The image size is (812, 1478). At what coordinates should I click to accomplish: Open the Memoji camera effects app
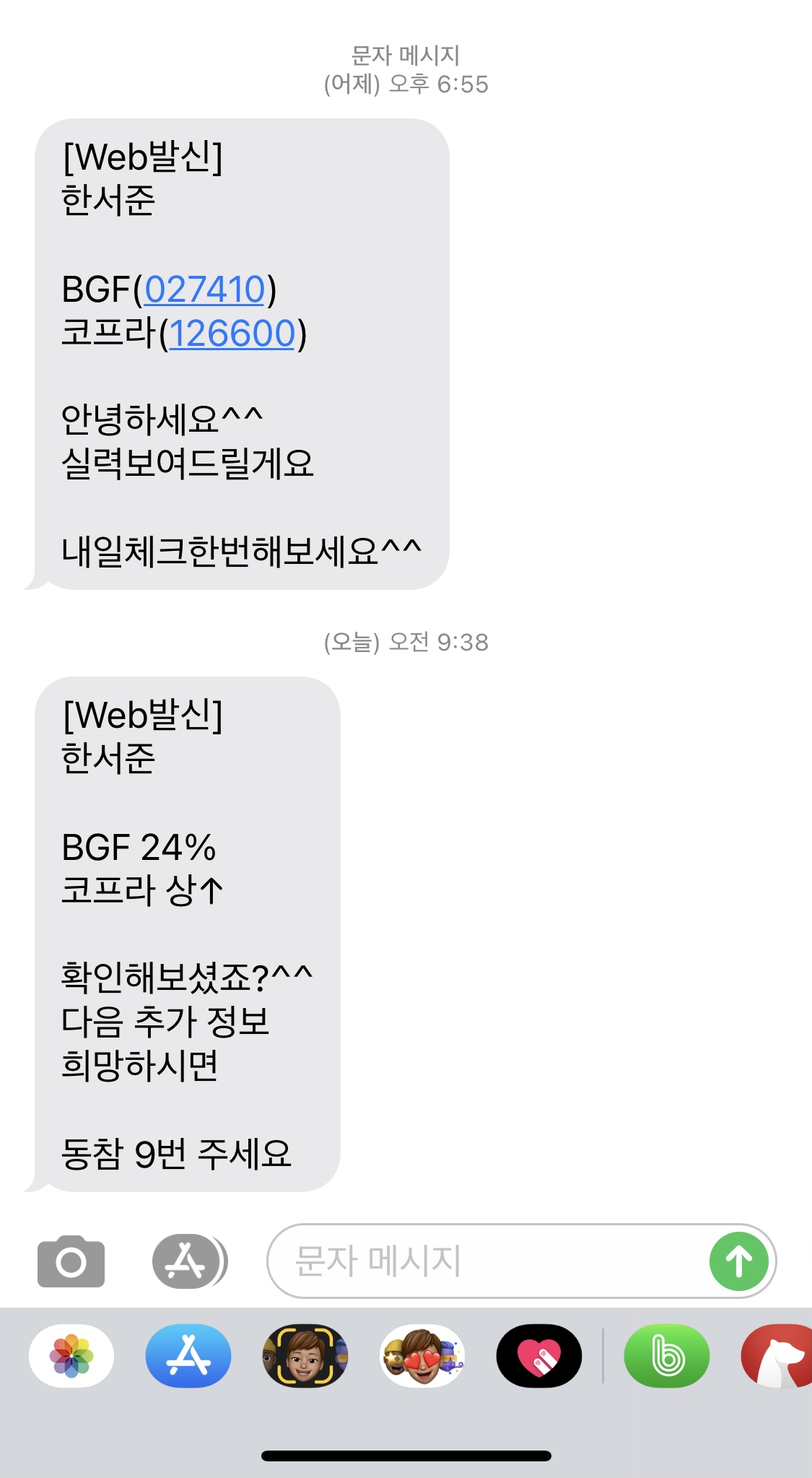(x=305, y=1356)
